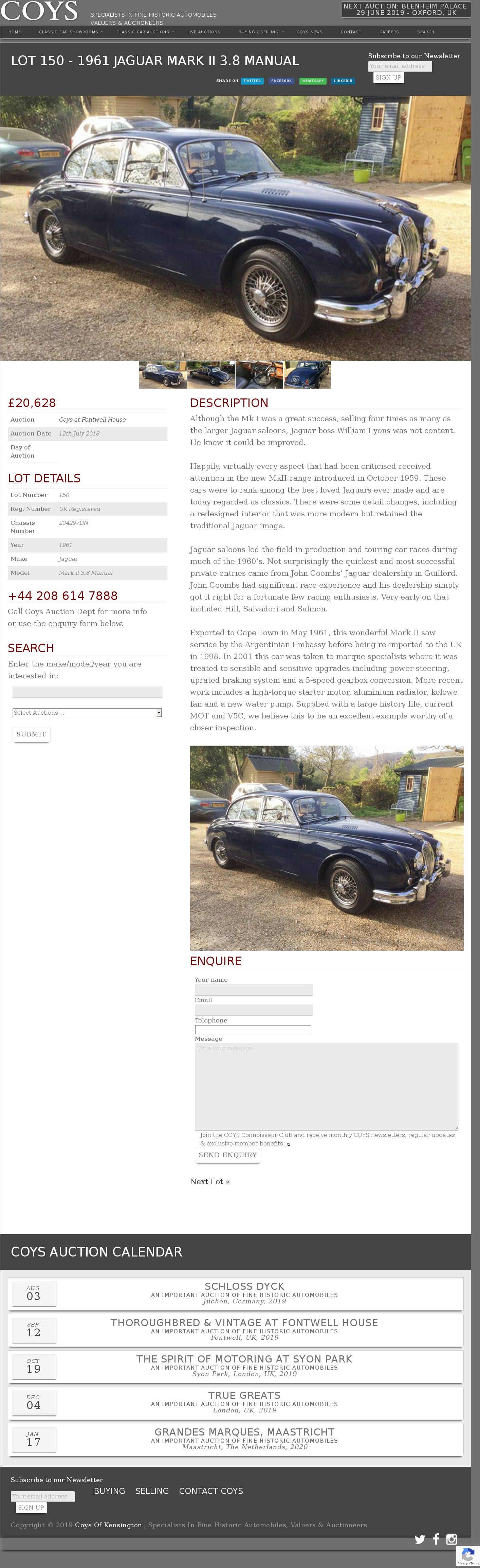The height and width of the screenshot is (1568, 480).
Task: Open the Schloss Dyck auction entry
Action: click(x=244, y=1293)
